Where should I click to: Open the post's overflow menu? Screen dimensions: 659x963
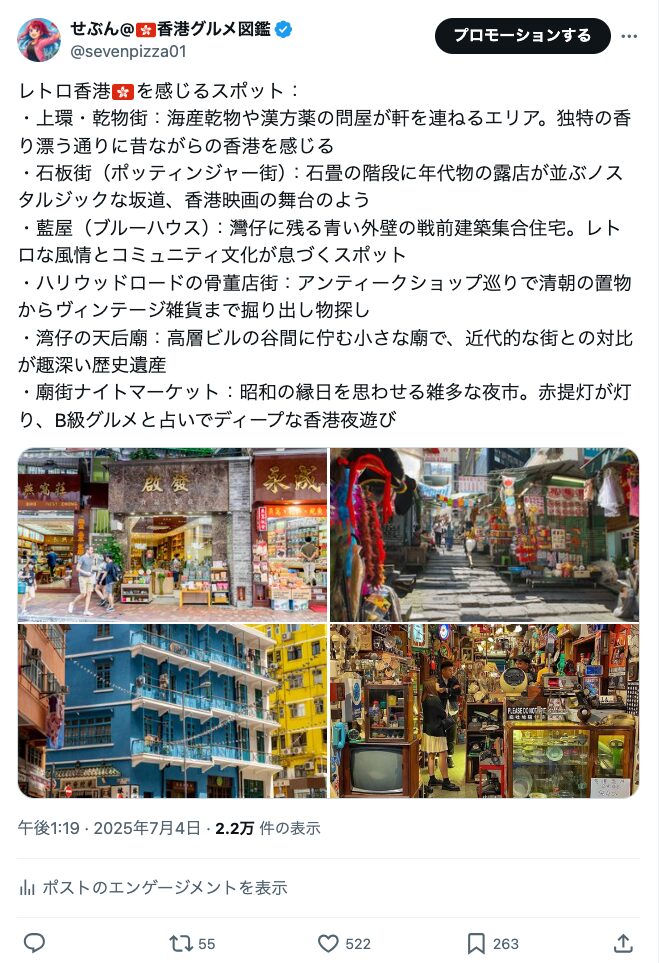click(629, 36)
